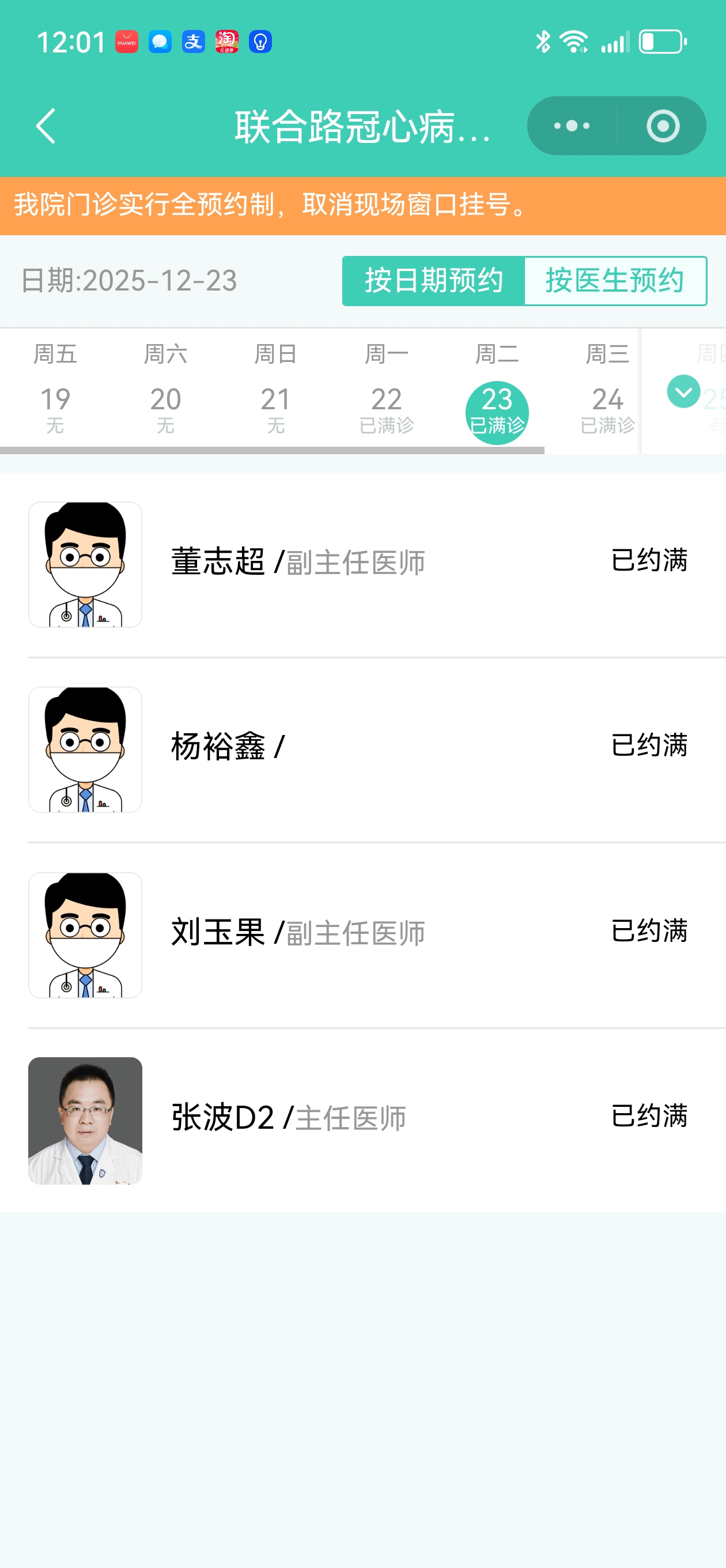
Task: Switch to 按医生预约 tab
Action: (x=615, y=281)
